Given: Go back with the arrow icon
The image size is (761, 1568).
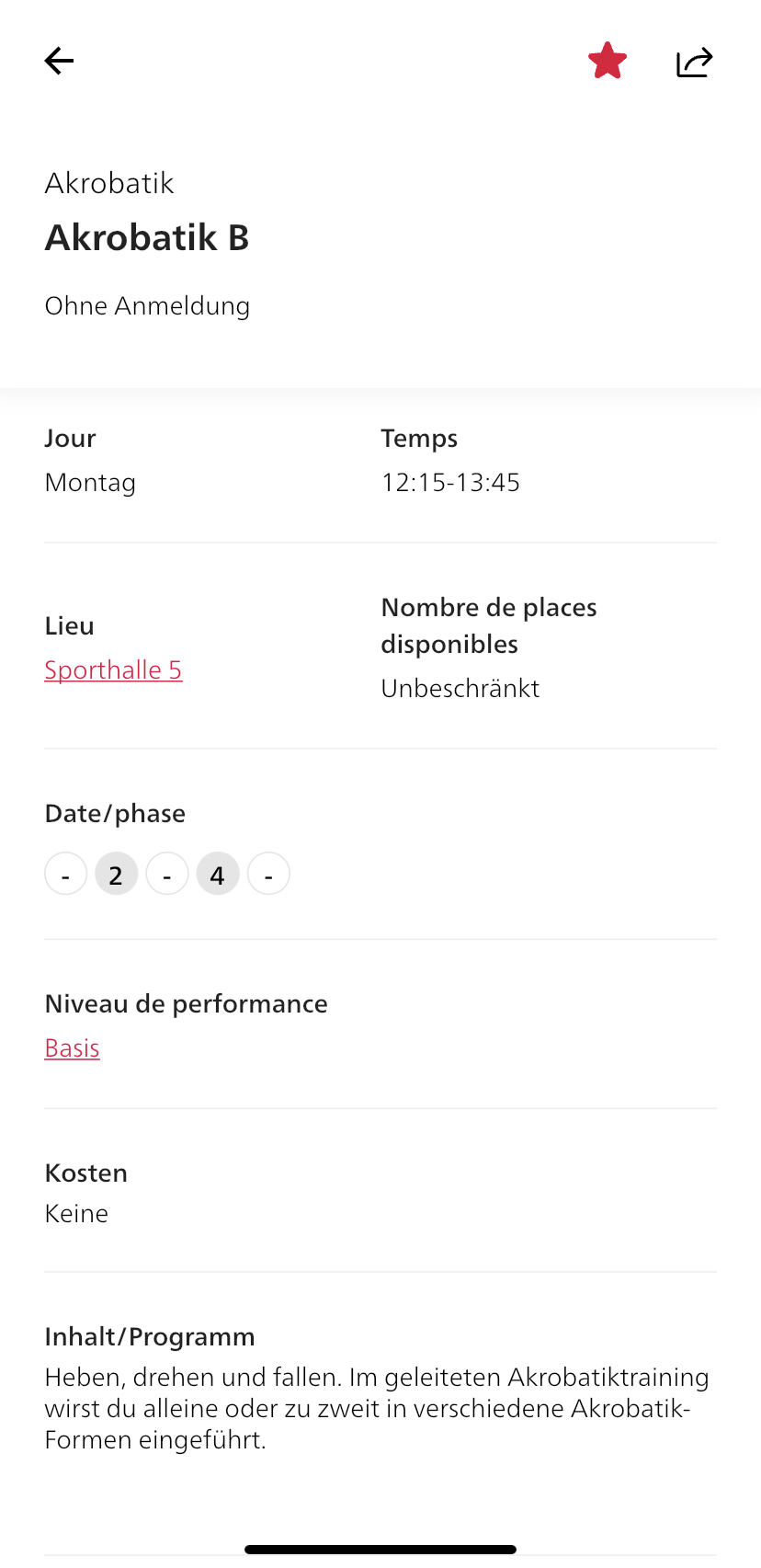Looking at the screenshot, I should pyautogui.click(x=59, y=62).
